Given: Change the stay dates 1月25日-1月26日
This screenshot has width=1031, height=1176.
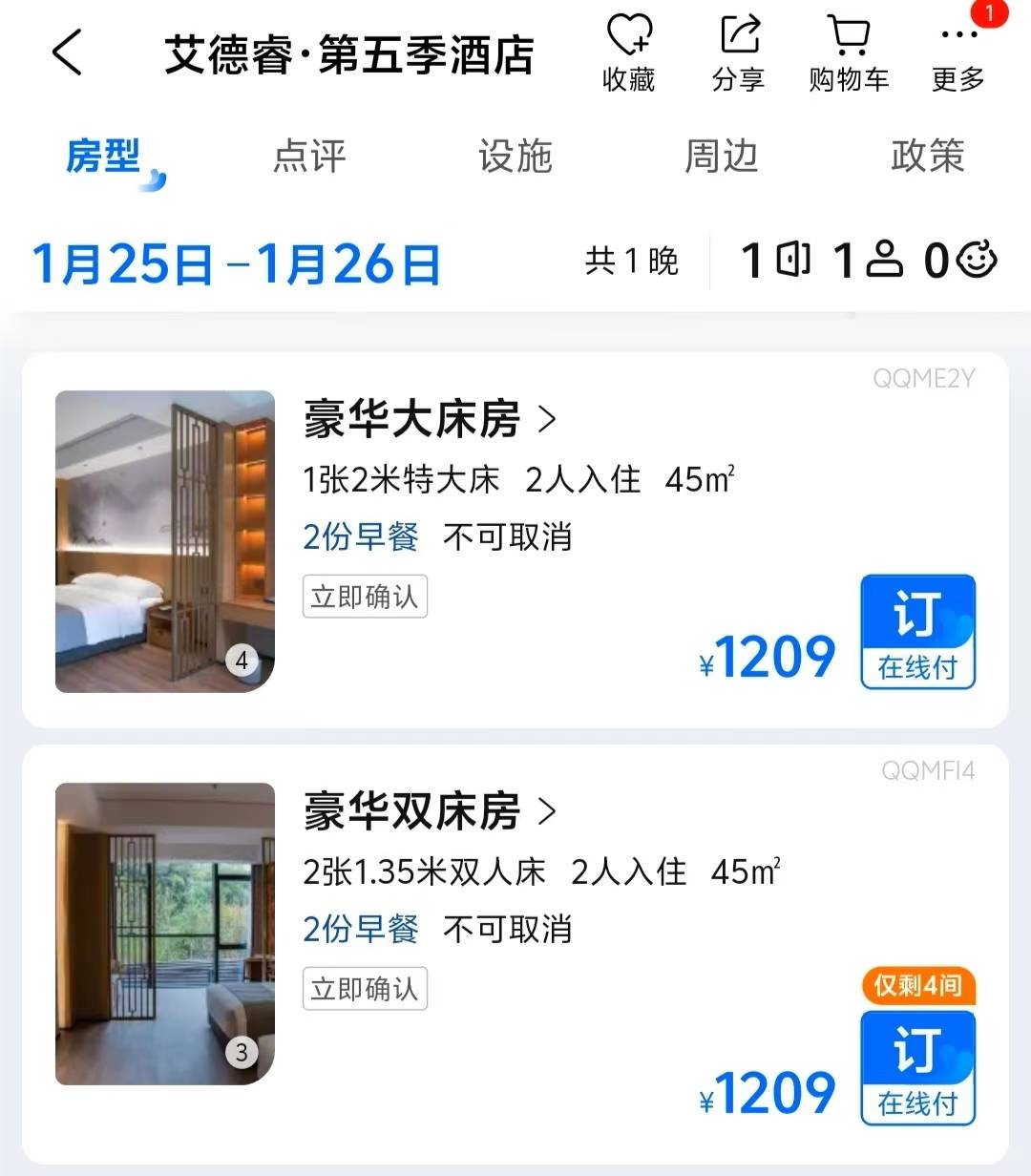Looking at the screenshot, I should pyautogui.click(x=236, y=263).
